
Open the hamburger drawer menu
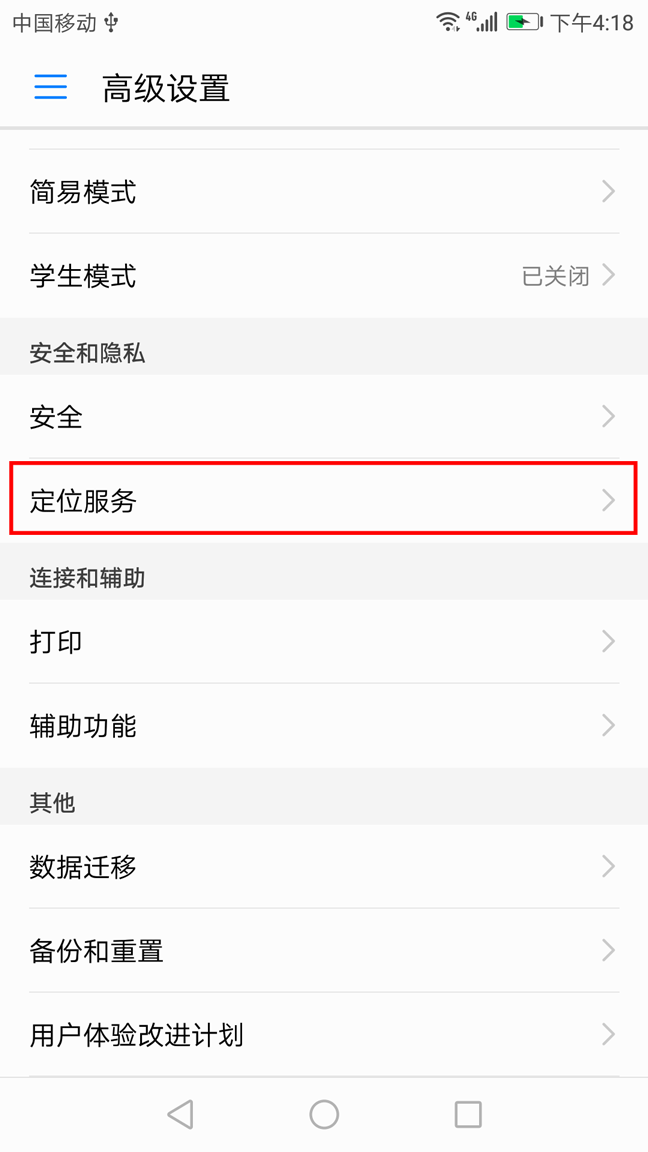[51, 87]
